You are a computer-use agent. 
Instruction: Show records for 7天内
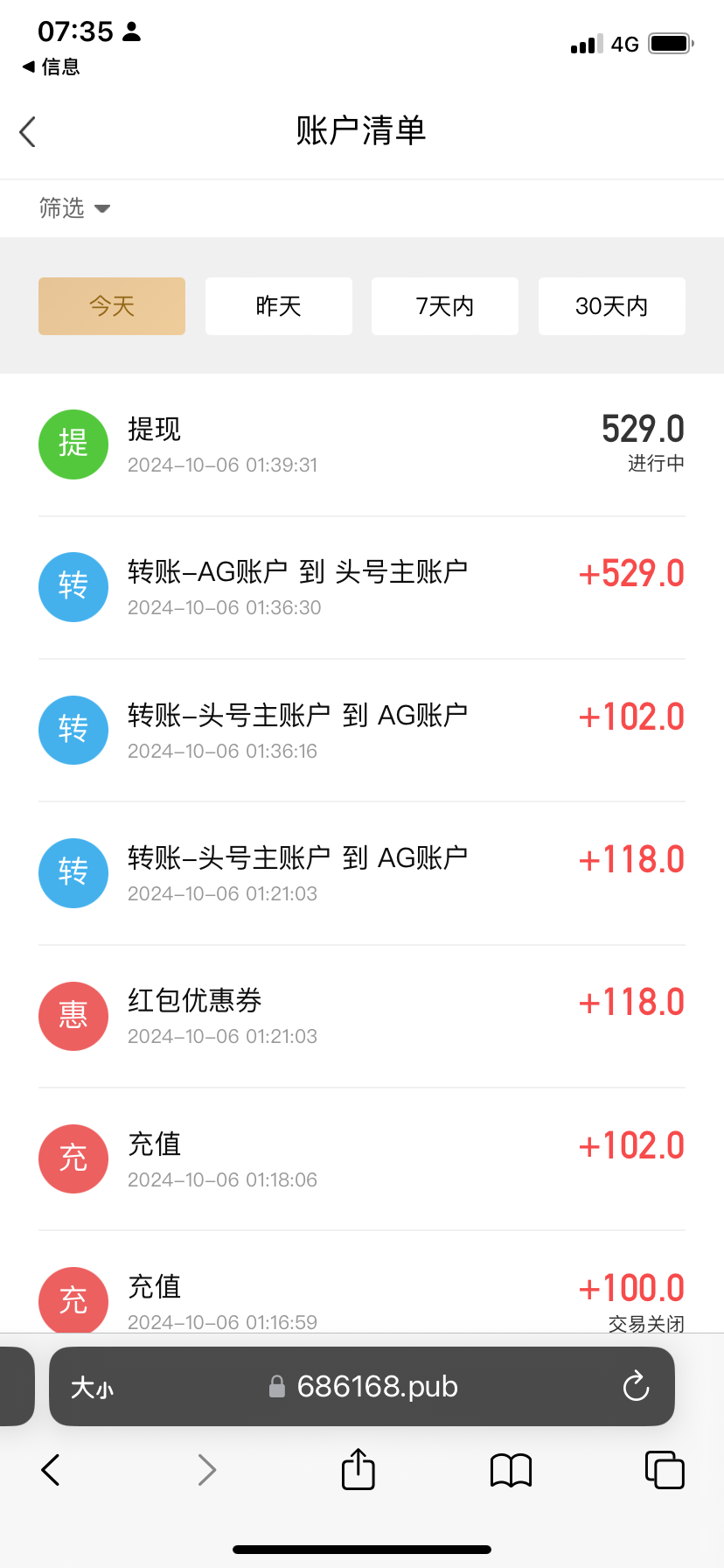pyautogui.click(x=445, y=306)
